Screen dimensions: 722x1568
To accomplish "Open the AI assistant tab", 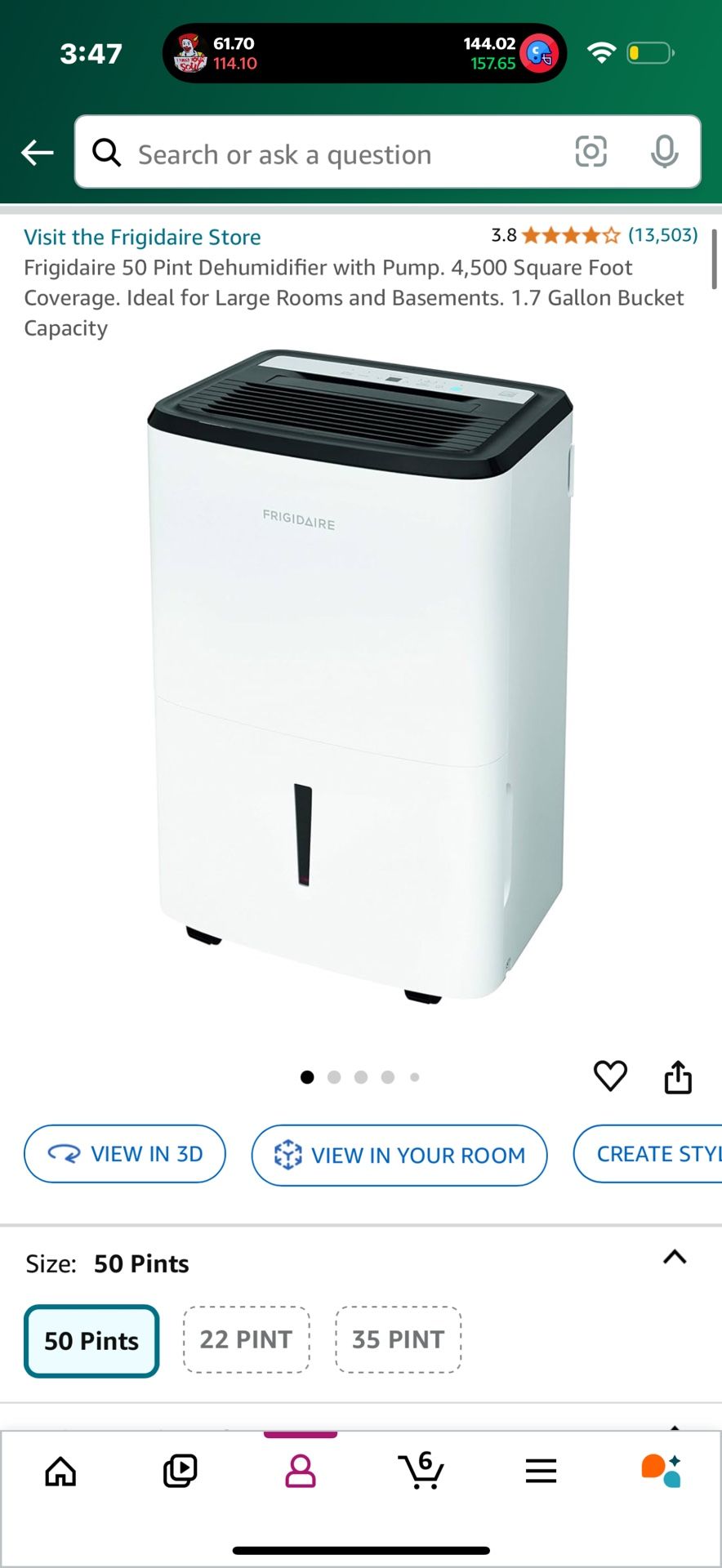I will [661, 1471].
